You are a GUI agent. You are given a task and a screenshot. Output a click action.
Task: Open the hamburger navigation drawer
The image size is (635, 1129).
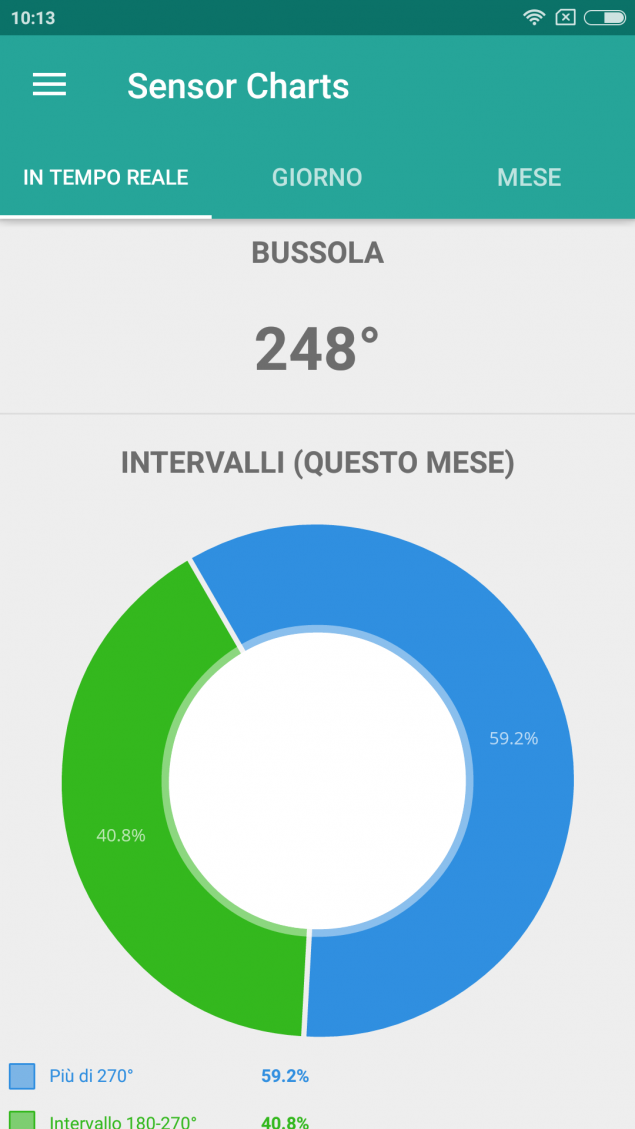(x=50, y=85)
